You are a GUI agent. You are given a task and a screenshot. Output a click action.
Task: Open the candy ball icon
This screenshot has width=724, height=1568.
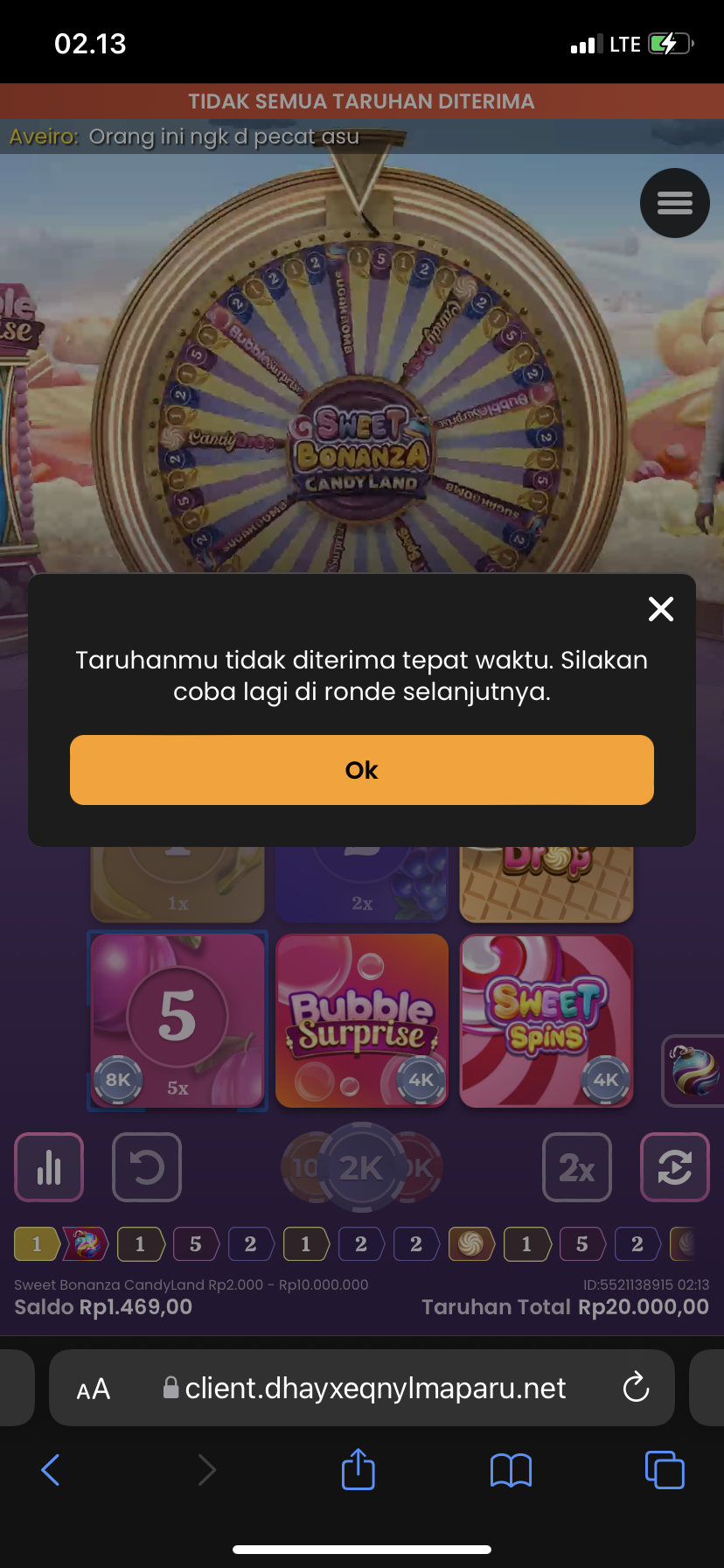(694, 1070)
